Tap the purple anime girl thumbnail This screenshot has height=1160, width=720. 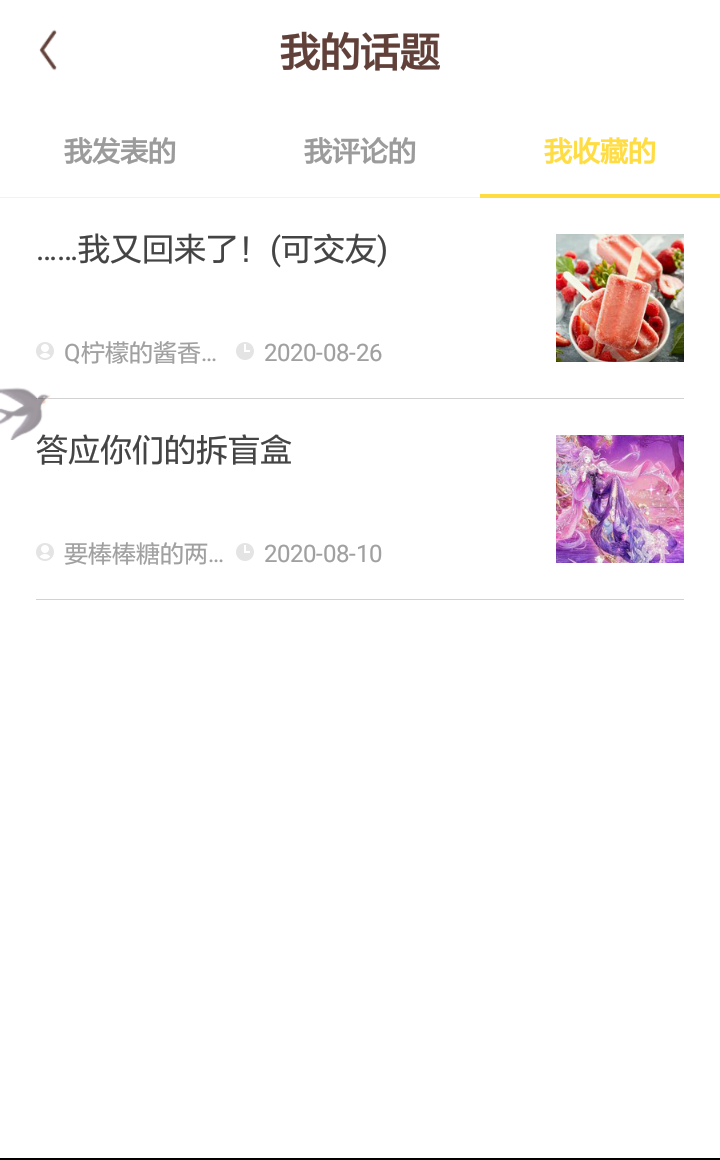[x=620, y=499]
